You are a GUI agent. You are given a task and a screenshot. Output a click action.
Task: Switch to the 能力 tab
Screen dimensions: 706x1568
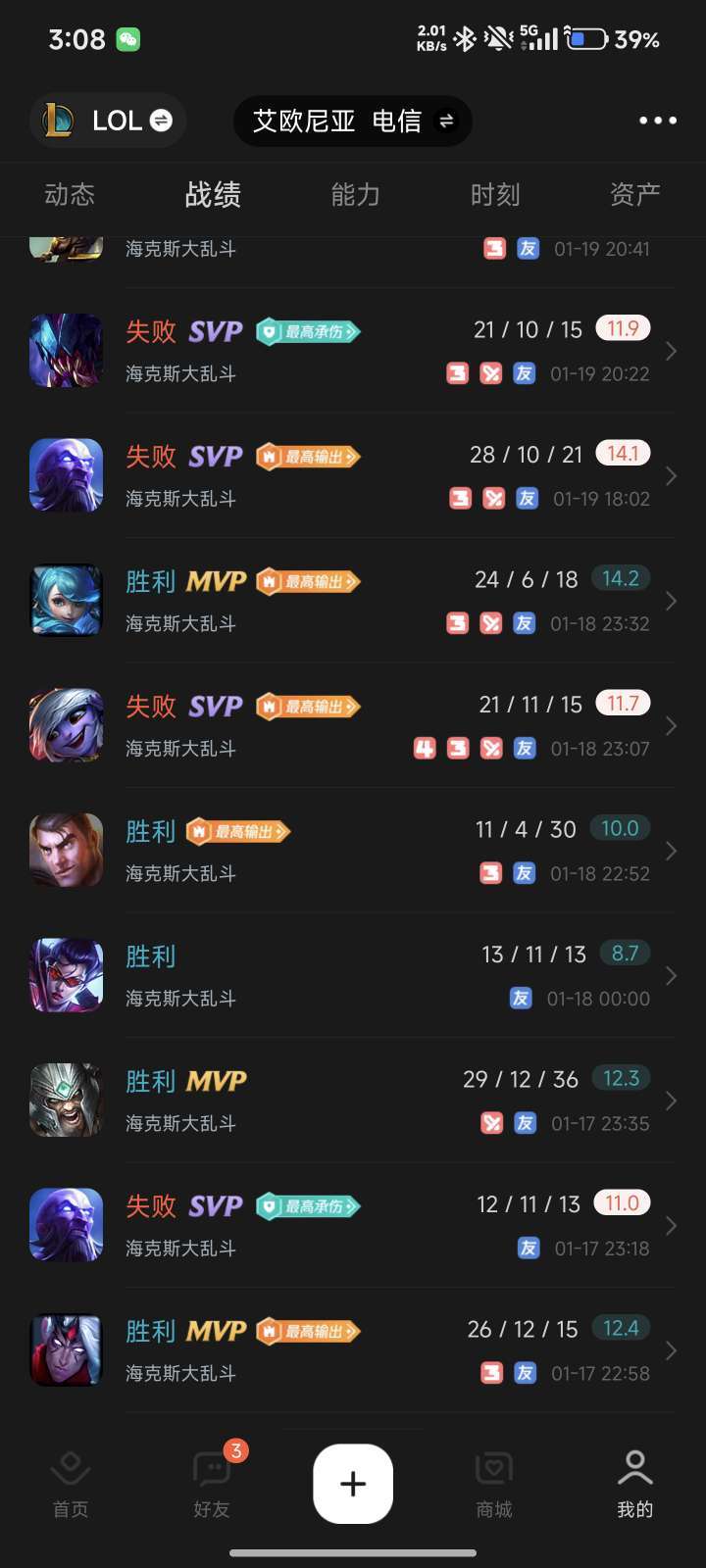[x=354, y=195]
